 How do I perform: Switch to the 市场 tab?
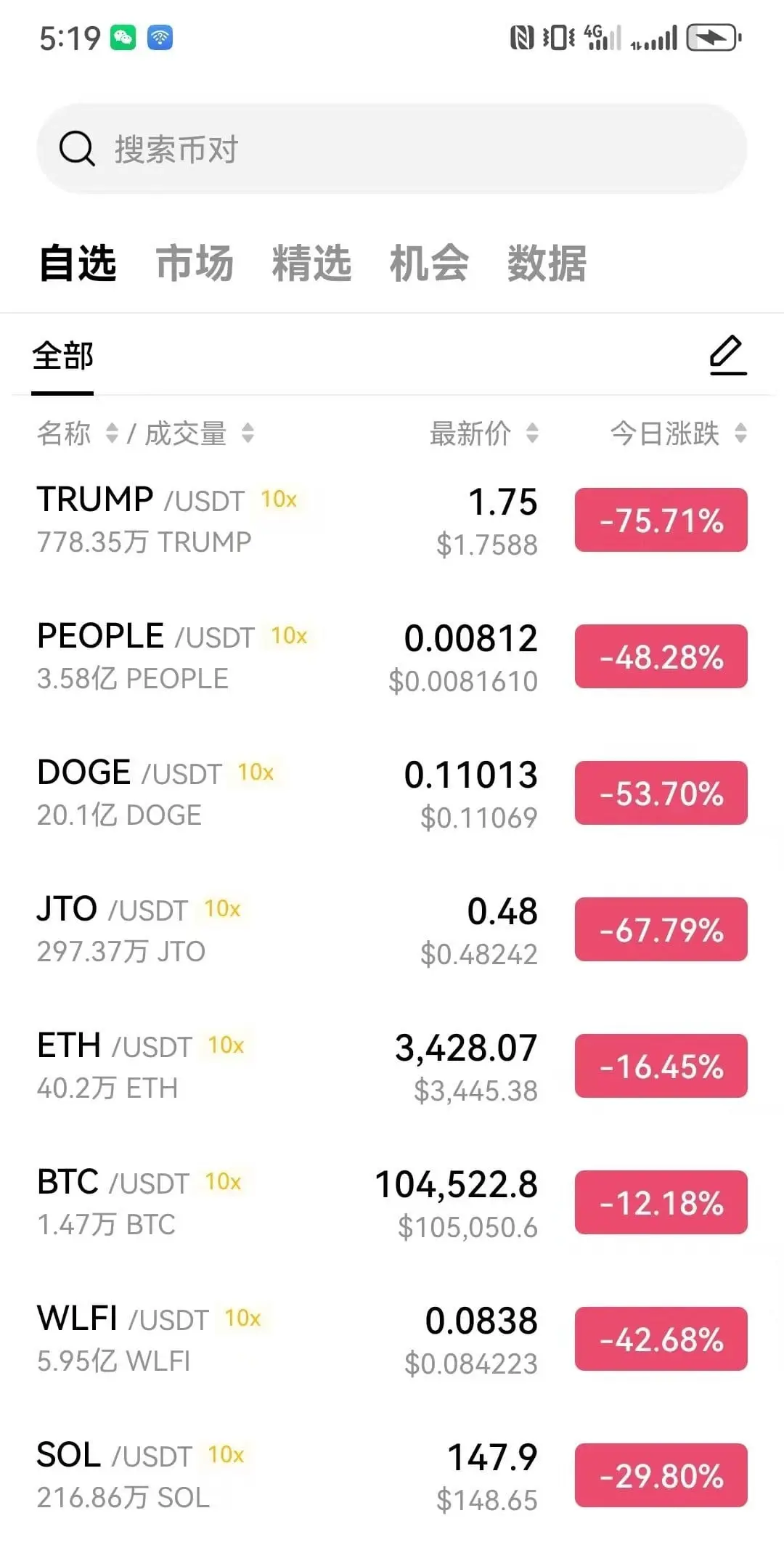[195, 263]
